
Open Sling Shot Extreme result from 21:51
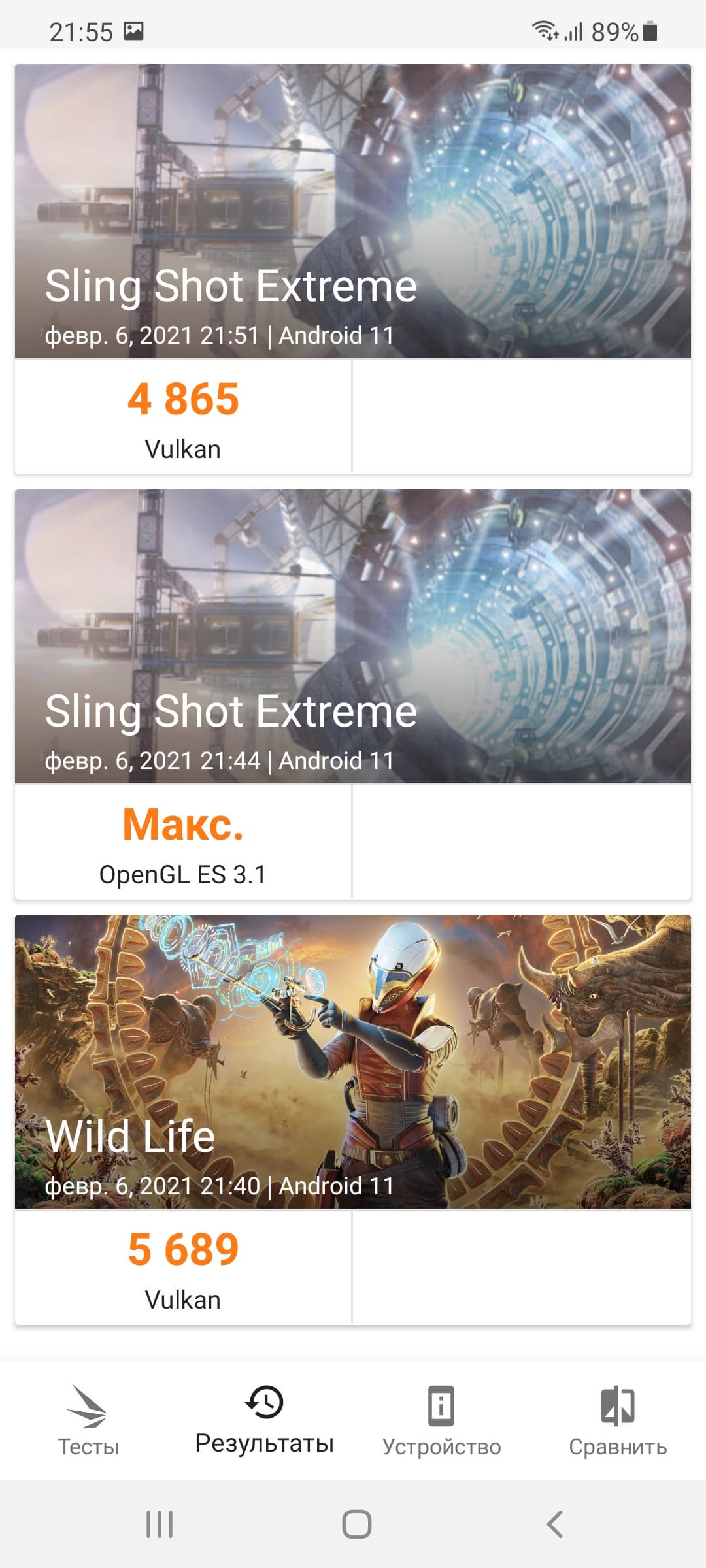[x=353, y=268]
